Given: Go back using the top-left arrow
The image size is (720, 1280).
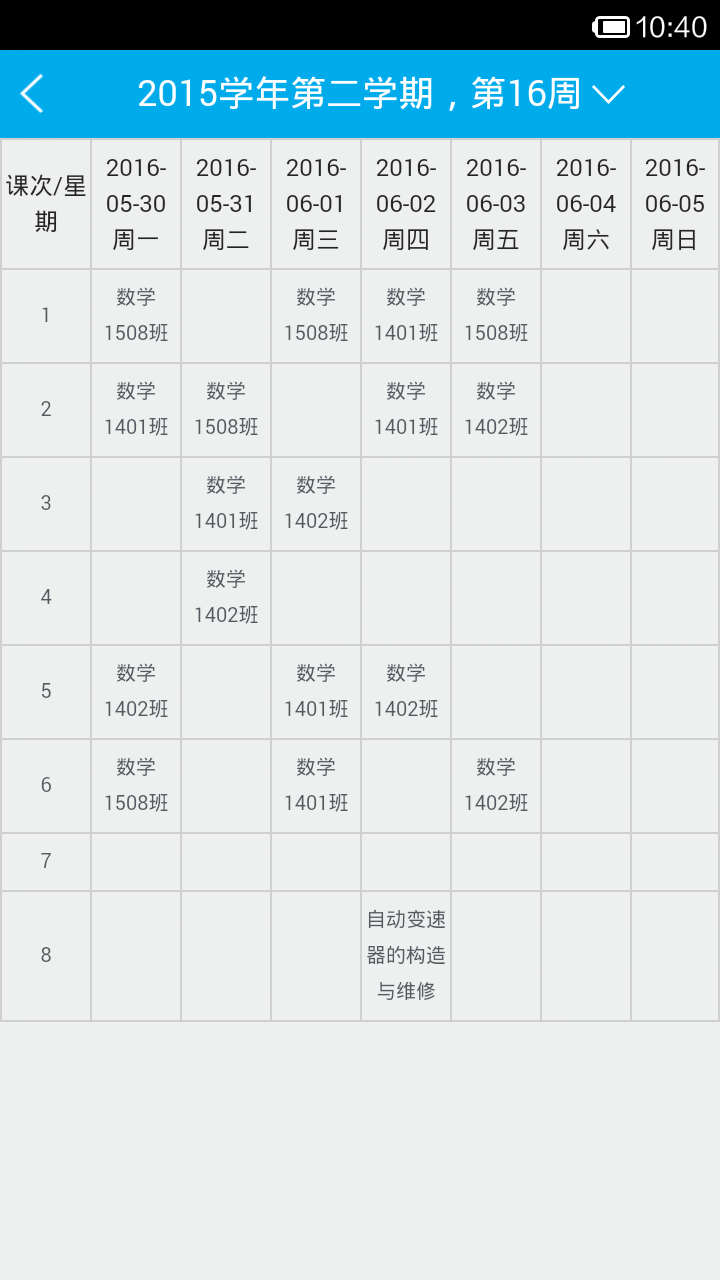Looking at the screenshot, I should click(32, 94).
